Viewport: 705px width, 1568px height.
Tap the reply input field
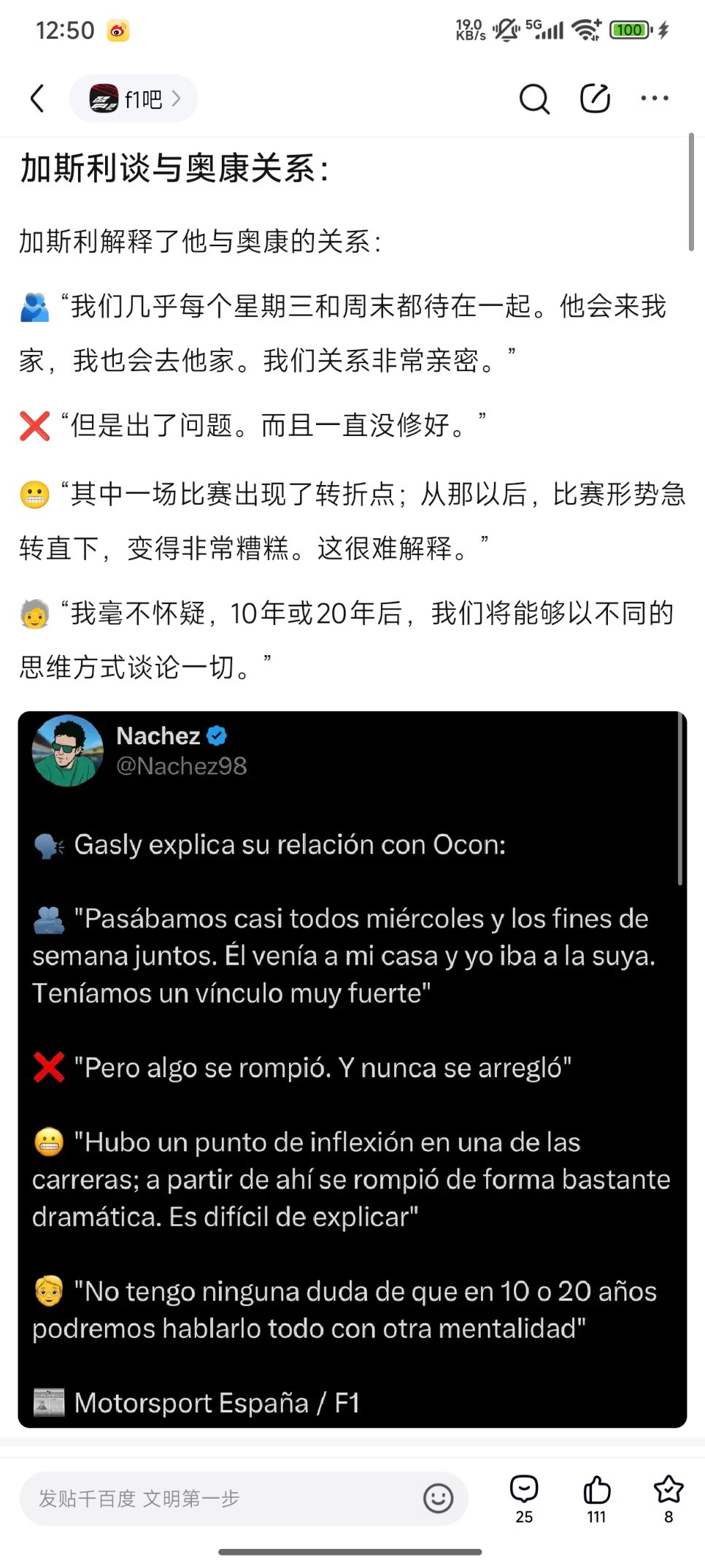click(219, 1499)
